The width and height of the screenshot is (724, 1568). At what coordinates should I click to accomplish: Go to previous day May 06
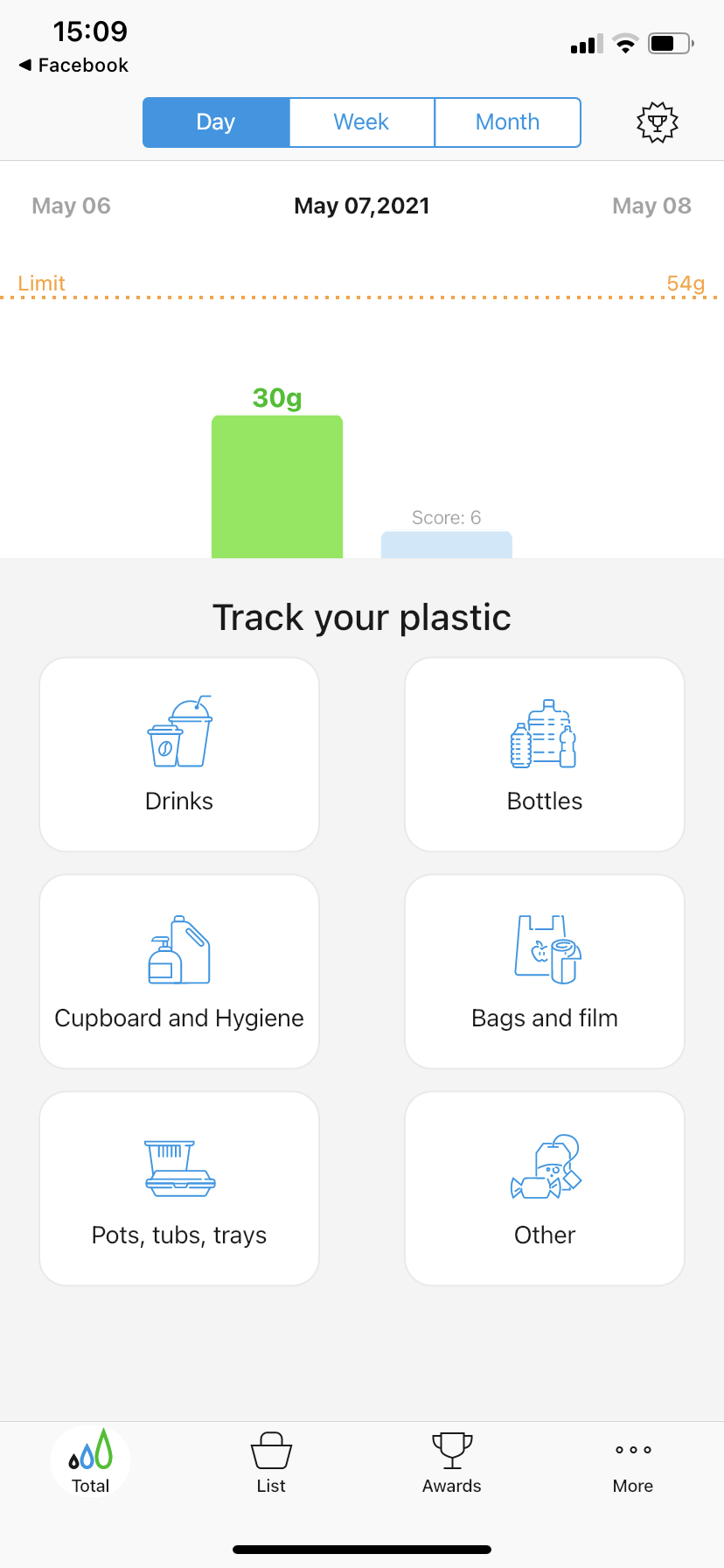[x=71, y=206]
